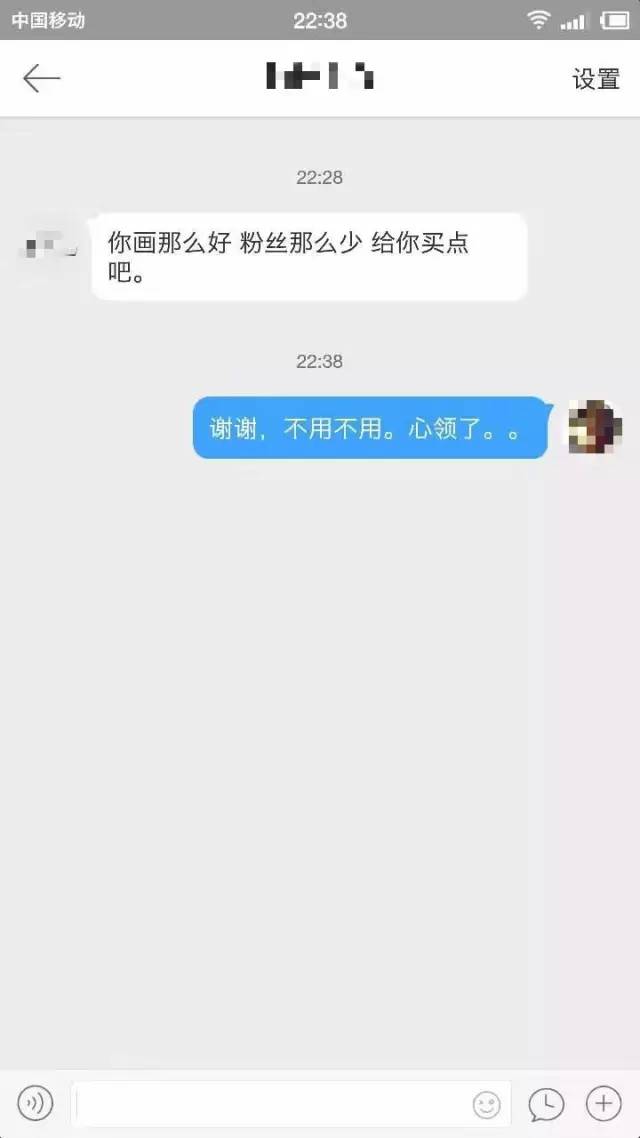This screenshot has width=640, height=1138.
Task: Tap the clock icon beside the input
Action: pyautogui.click(x=546, y=1104)
